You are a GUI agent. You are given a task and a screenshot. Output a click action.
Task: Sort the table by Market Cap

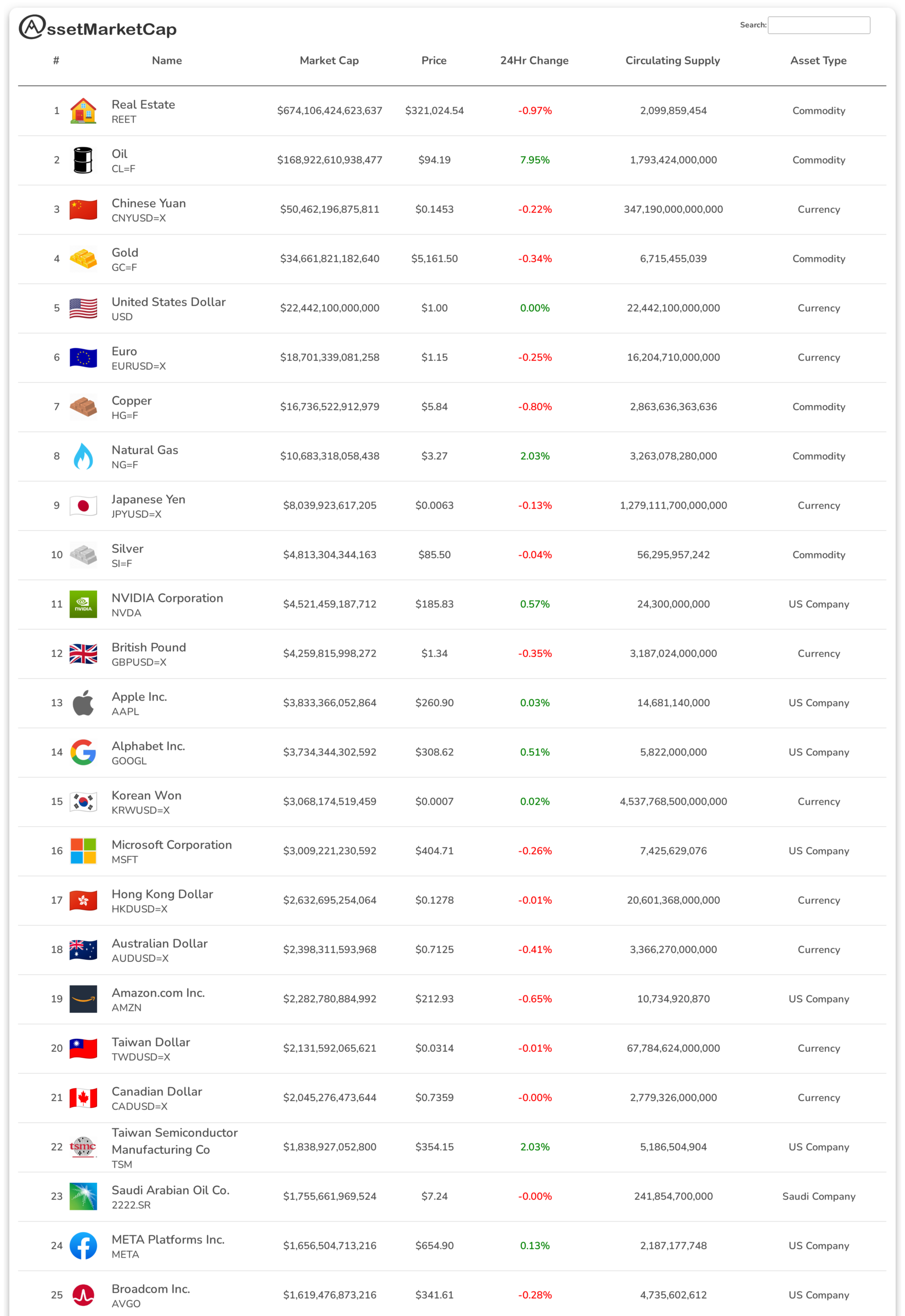[x=330, y=61]
